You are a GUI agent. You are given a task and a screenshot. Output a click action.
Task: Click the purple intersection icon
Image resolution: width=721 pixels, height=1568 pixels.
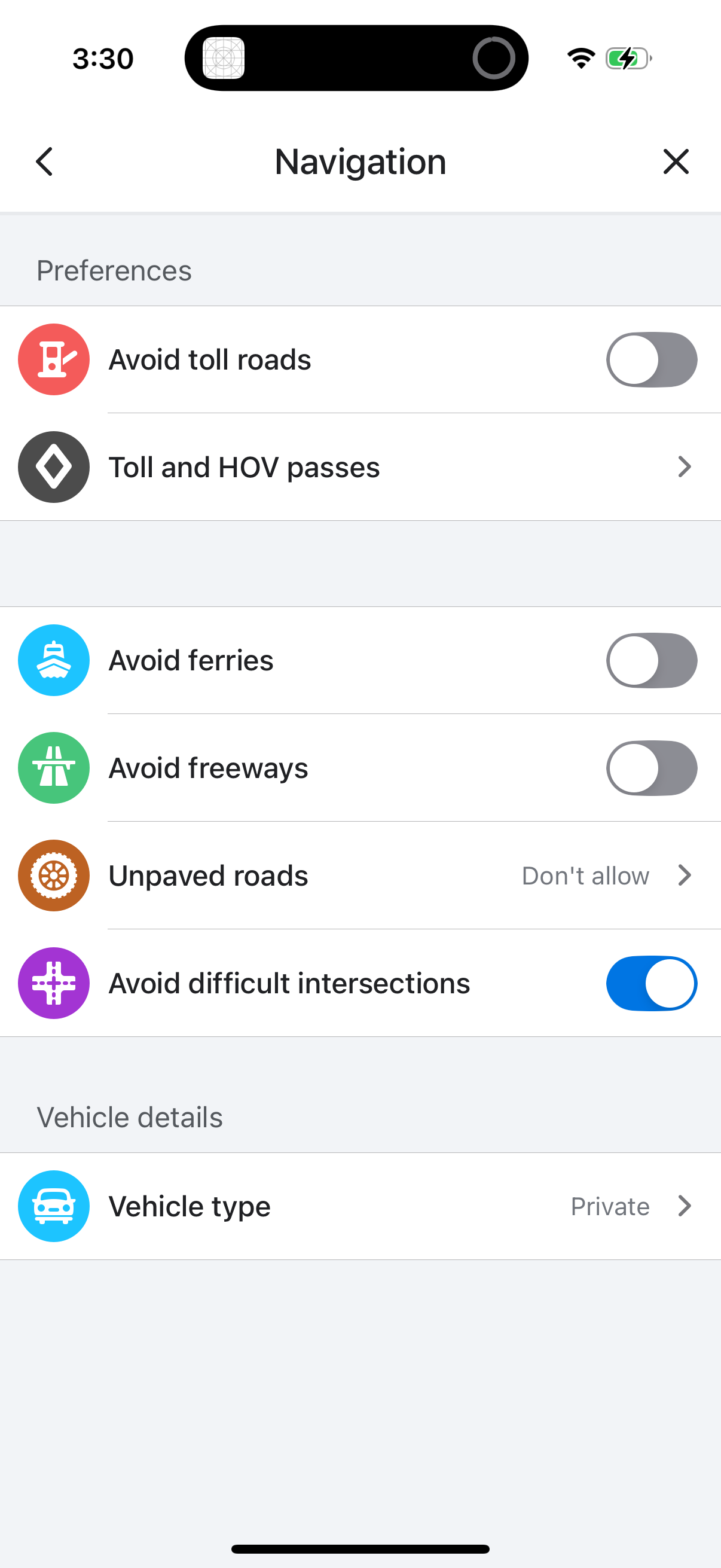(x=54, y=983)
